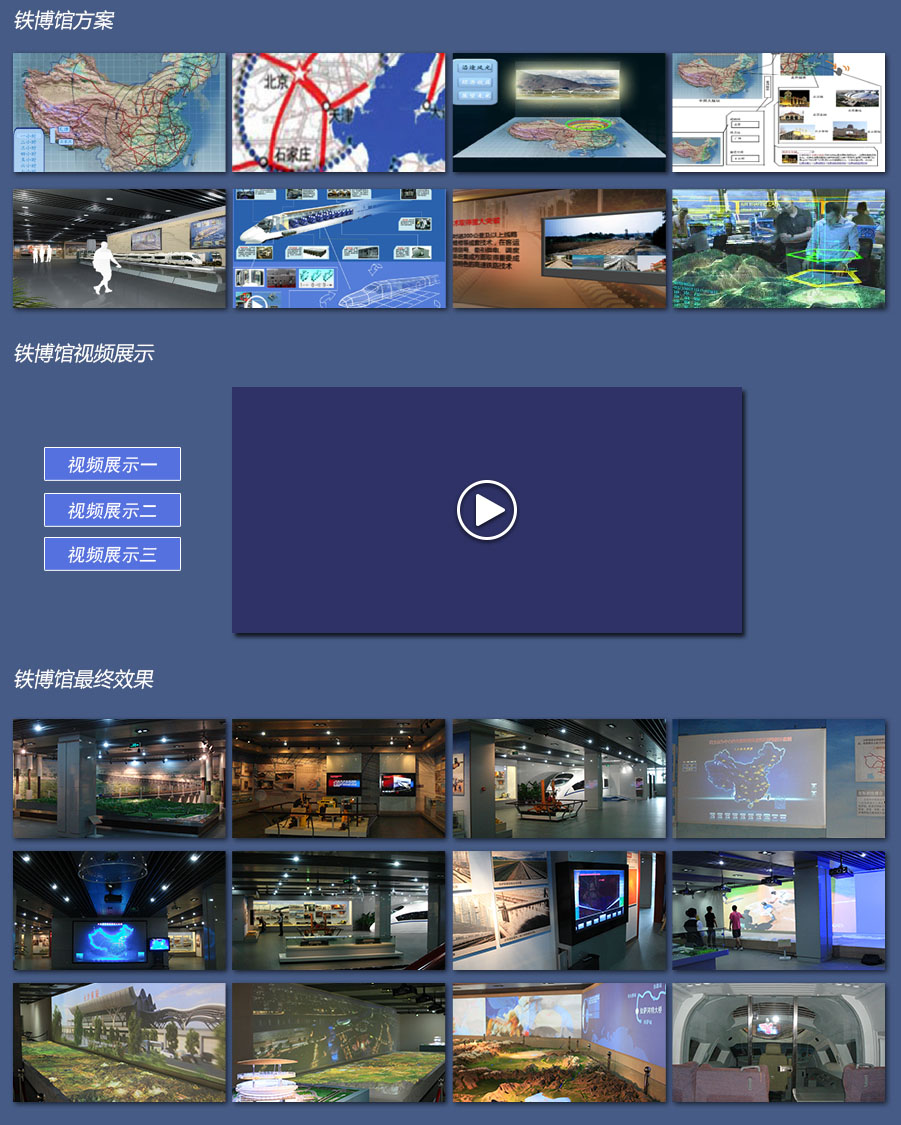View the photo with visitors at projection
901x1125 pixels.
(x=778, y=911)
